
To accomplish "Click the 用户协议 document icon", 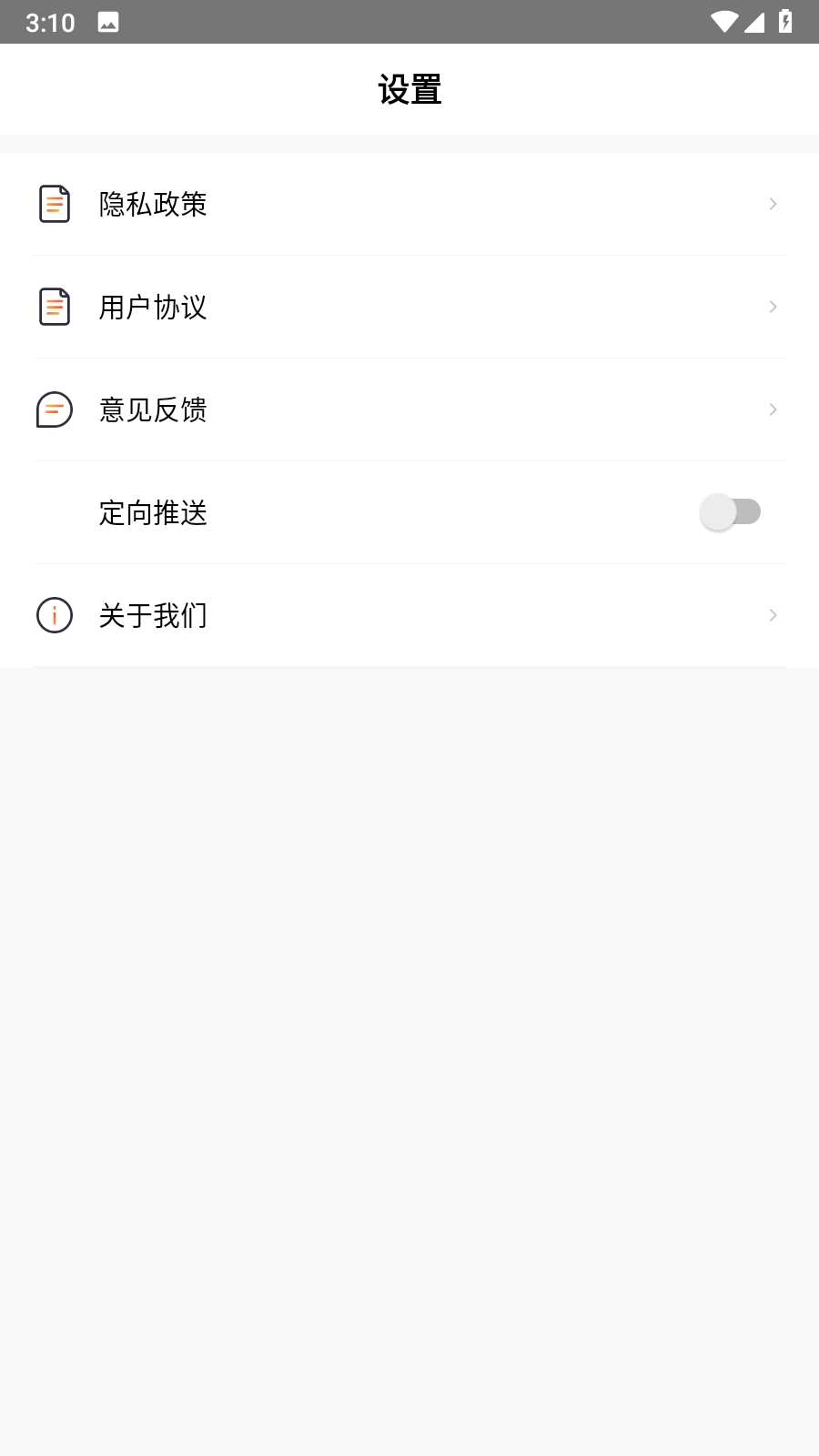I will (x=54, y=307).
